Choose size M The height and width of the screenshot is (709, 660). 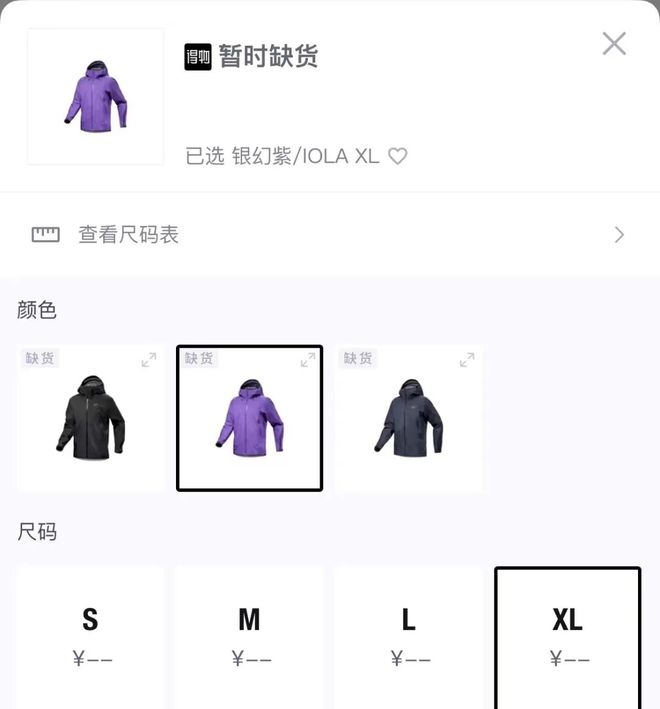pos(249,636)
